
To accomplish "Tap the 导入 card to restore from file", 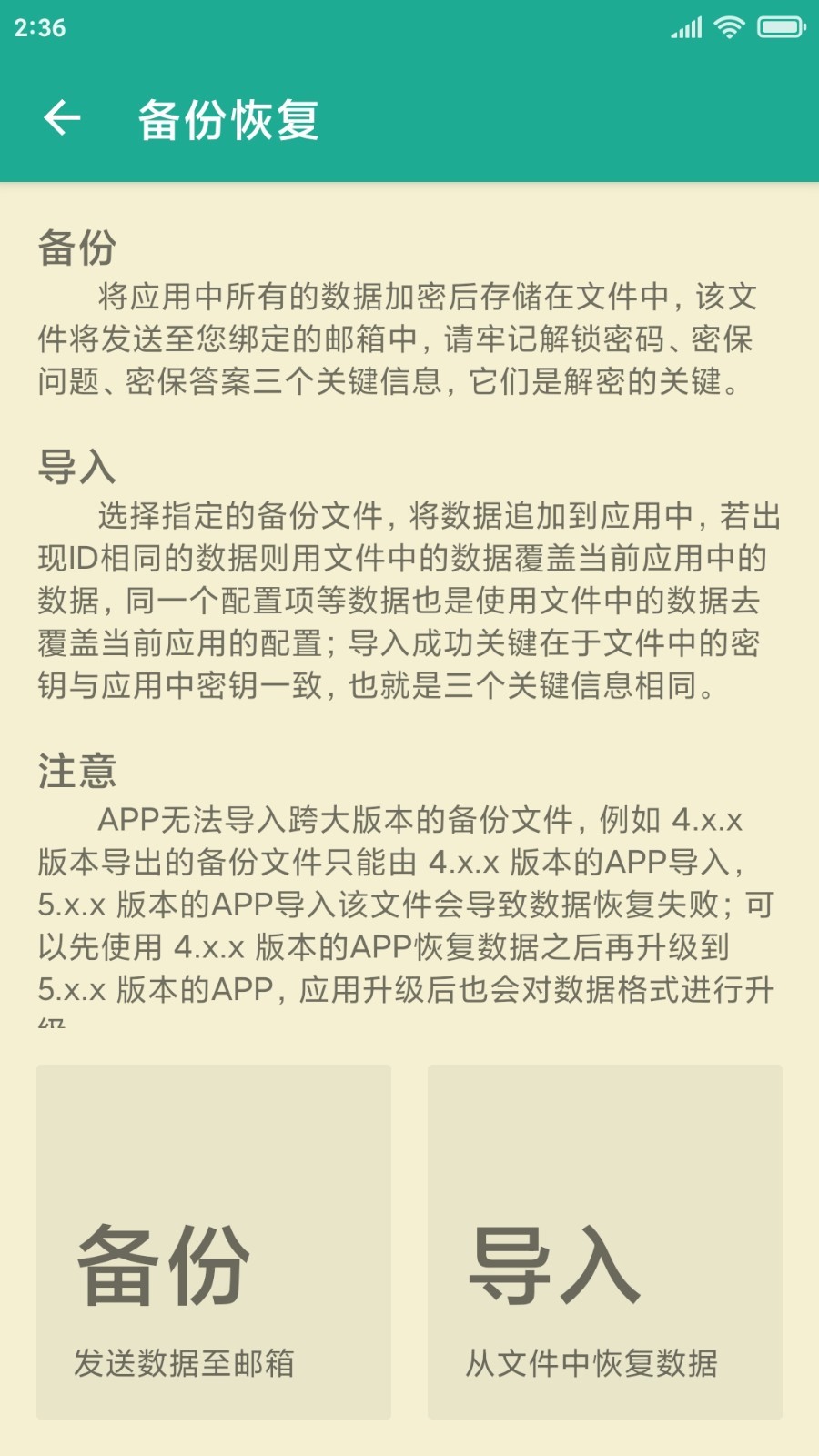I will [x=605, y=1242].
